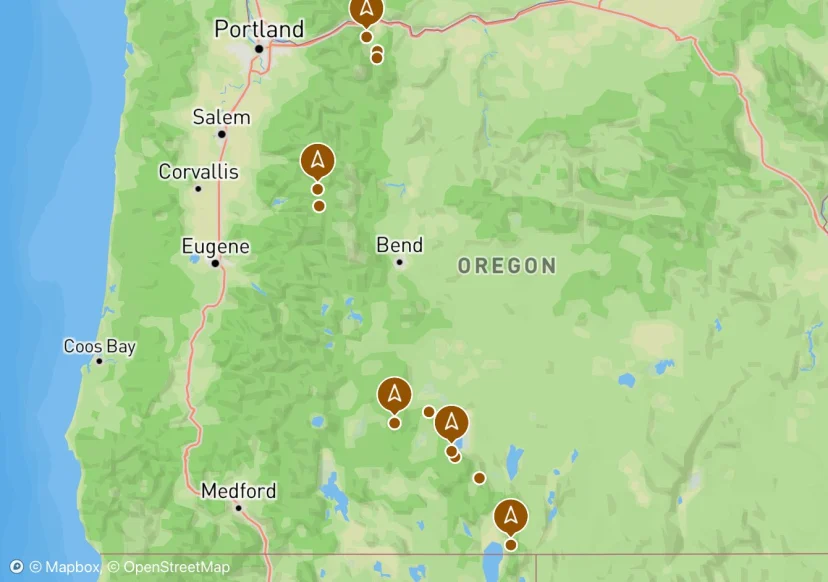Open the campground pin near Oregon's southern border
828x582 pixels.
[511, 516]
